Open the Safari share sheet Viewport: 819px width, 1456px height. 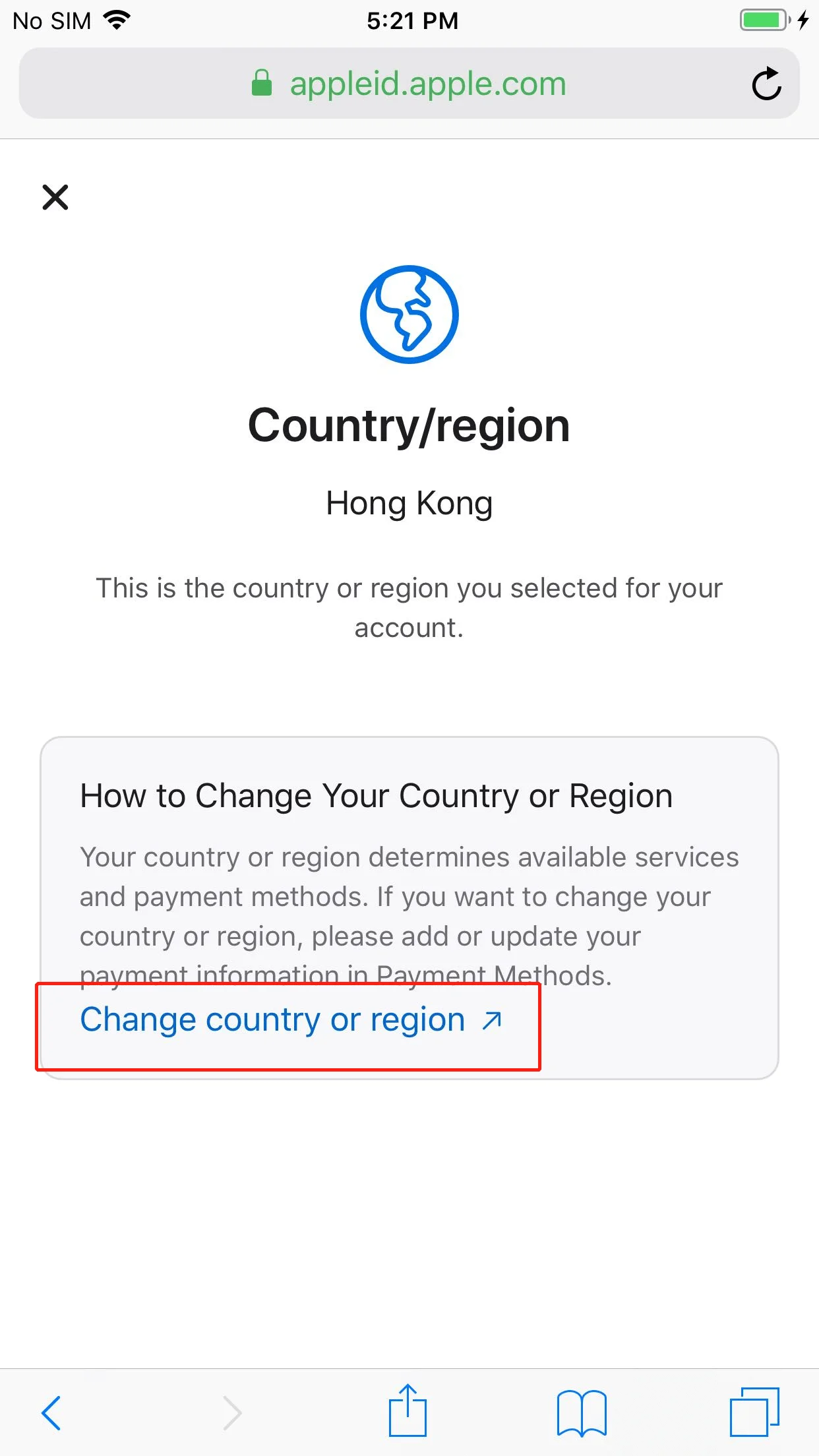coord(408,1411)
